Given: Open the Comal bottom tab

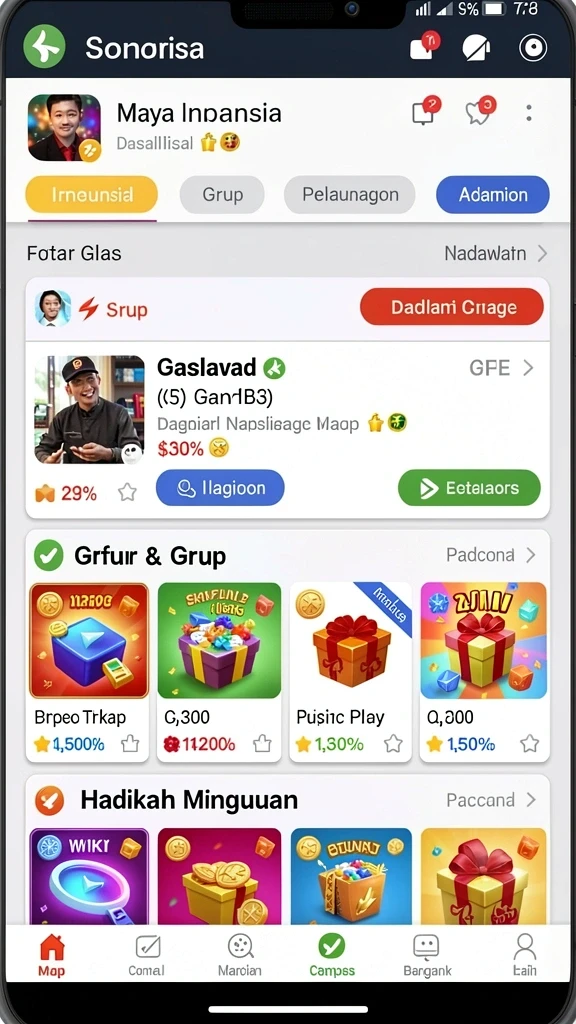Looking at the screenshot, I should click(x=146, y=955).
